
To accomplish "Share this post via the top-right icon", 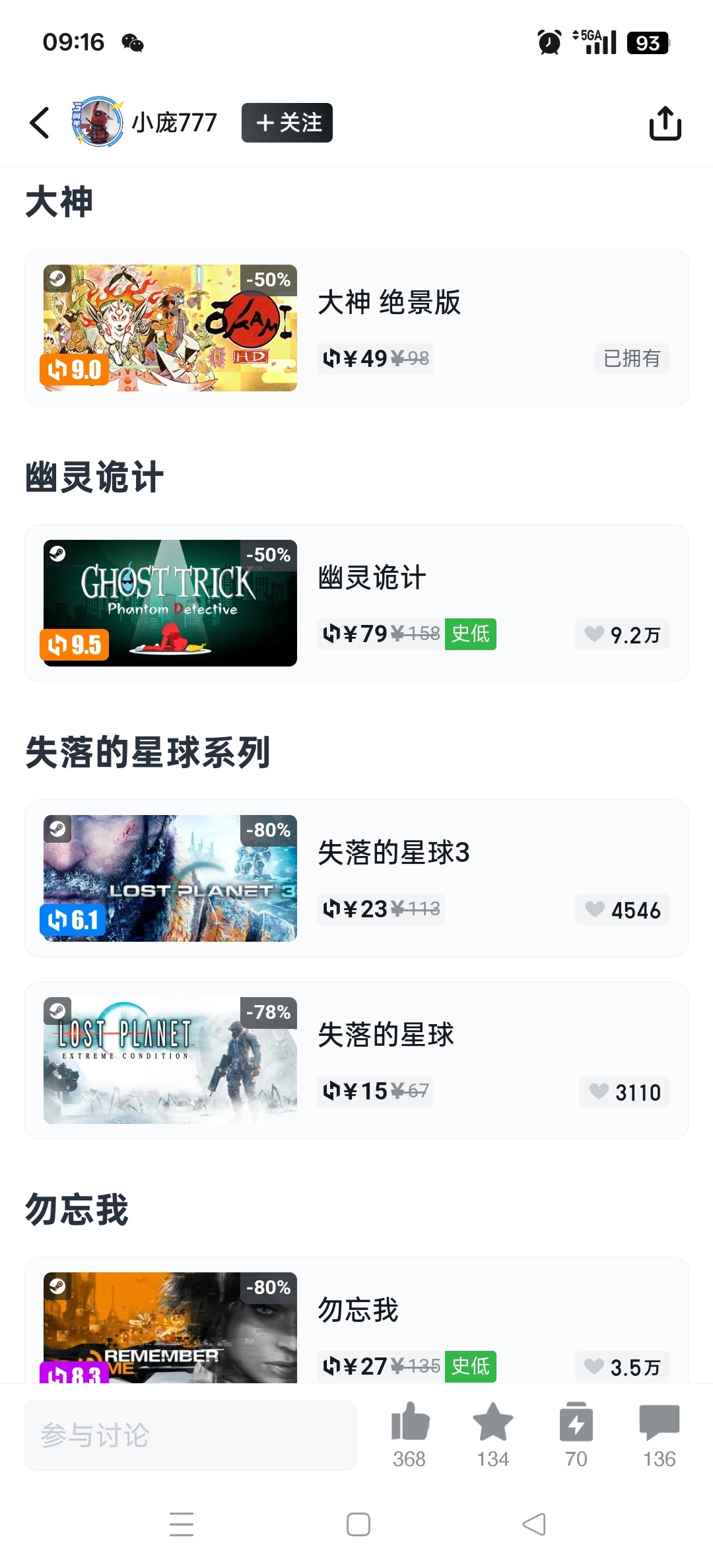I will click(665, 123).
